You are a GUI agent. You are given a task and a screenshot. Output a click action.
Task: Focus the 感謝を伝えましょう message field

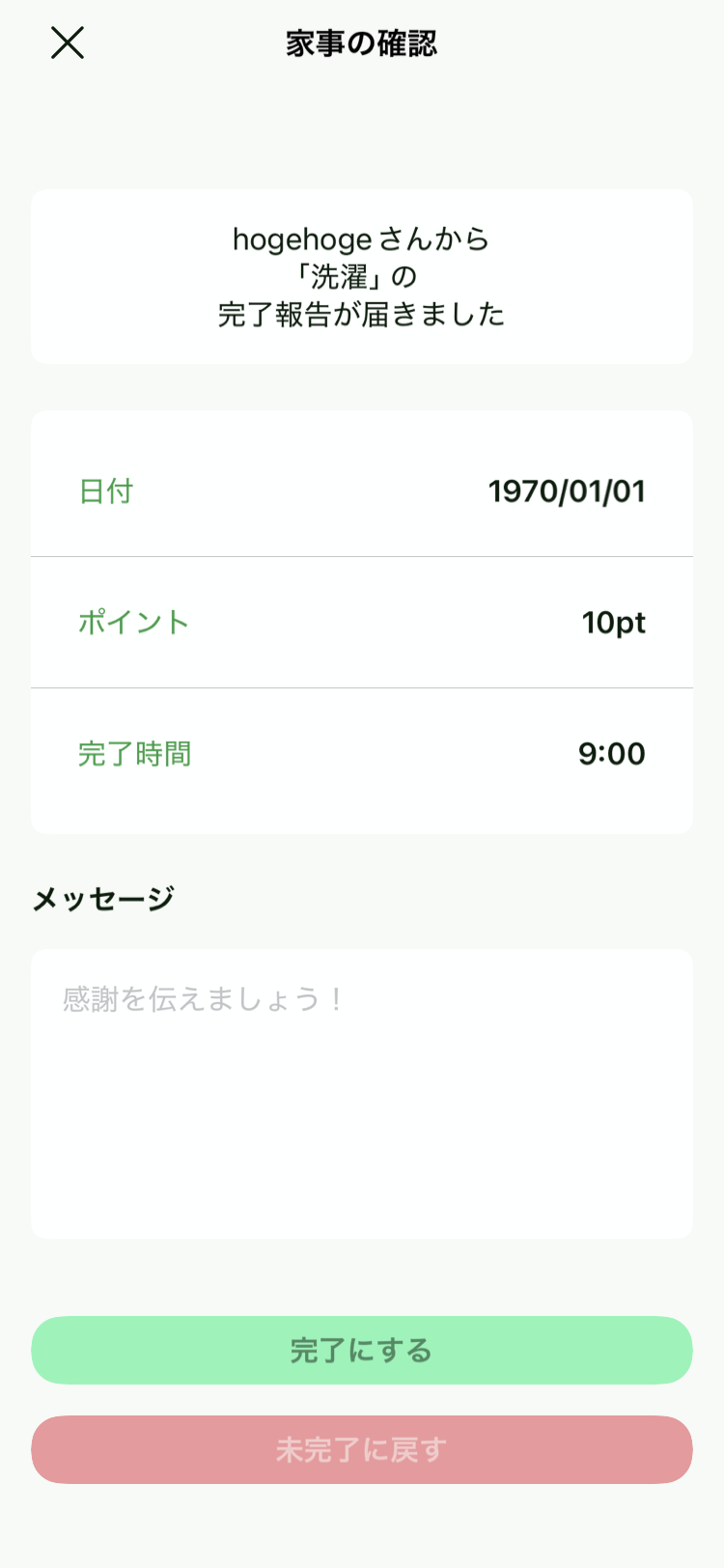click(362, 1093)
